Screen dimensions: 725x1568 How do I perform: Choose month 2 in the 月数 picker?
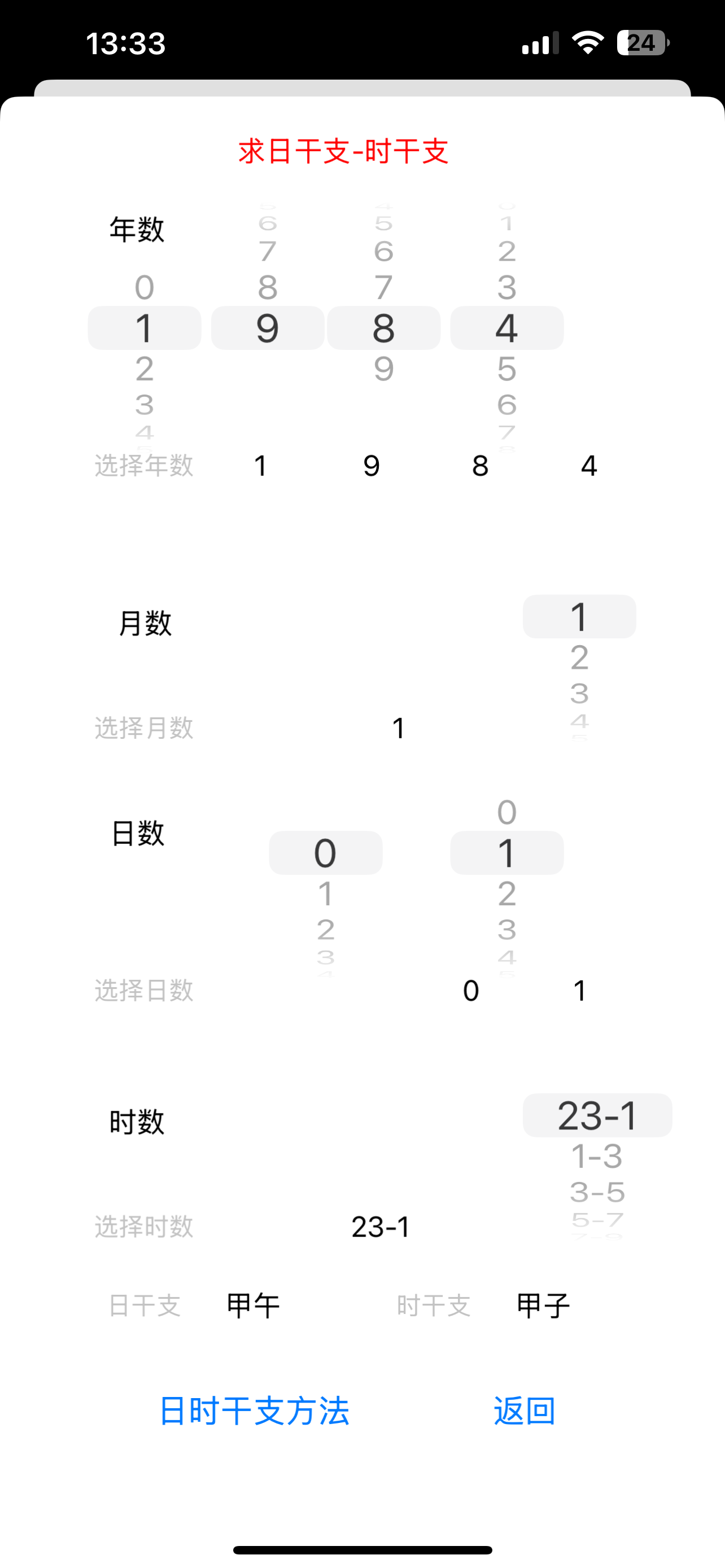pyautogui.click(x=579, y=658)
